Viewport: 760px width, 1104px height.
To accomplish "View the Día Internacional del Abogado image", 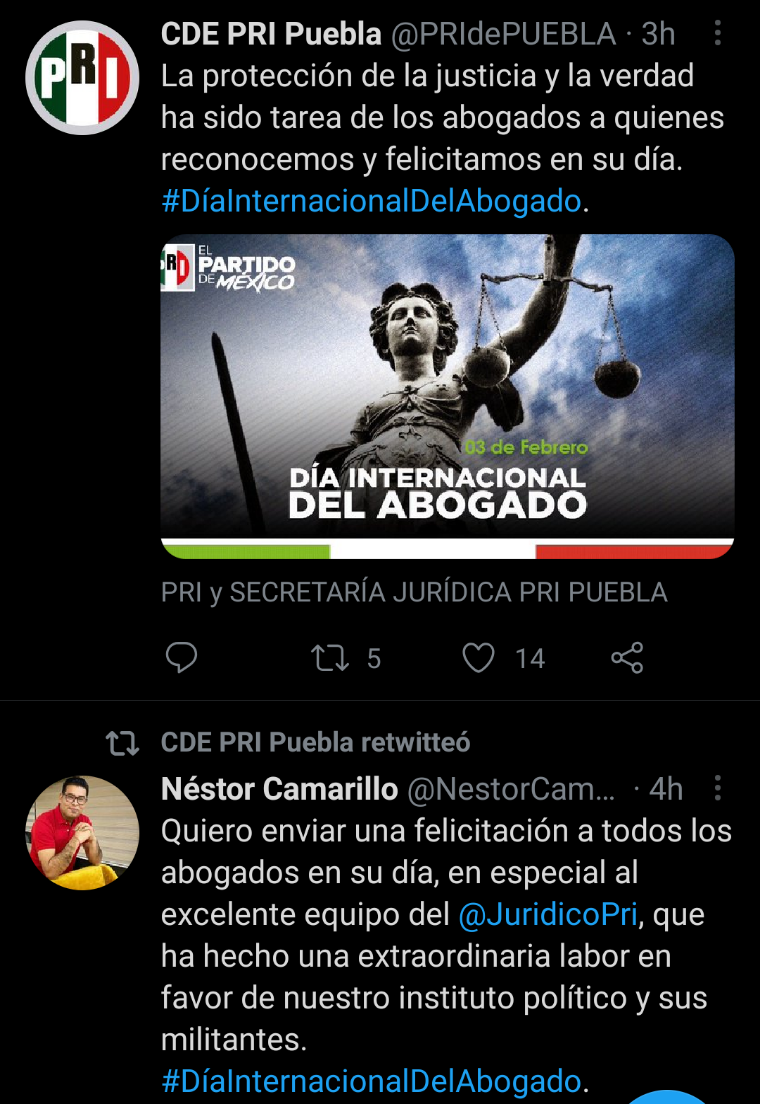I will (x=447, y=396).
